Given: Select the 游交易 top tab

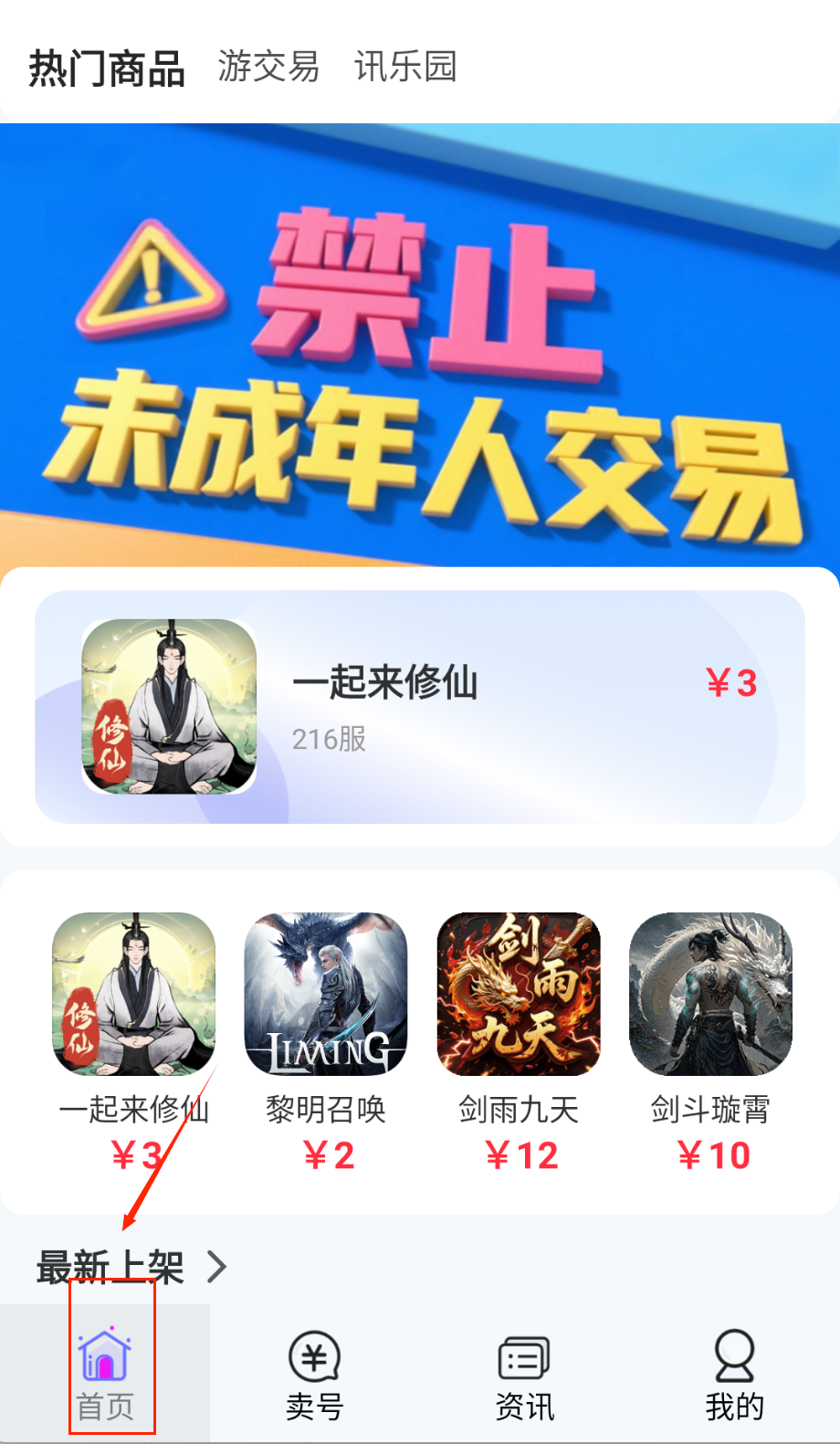Looking at the screenshot, I should [268, 67].
